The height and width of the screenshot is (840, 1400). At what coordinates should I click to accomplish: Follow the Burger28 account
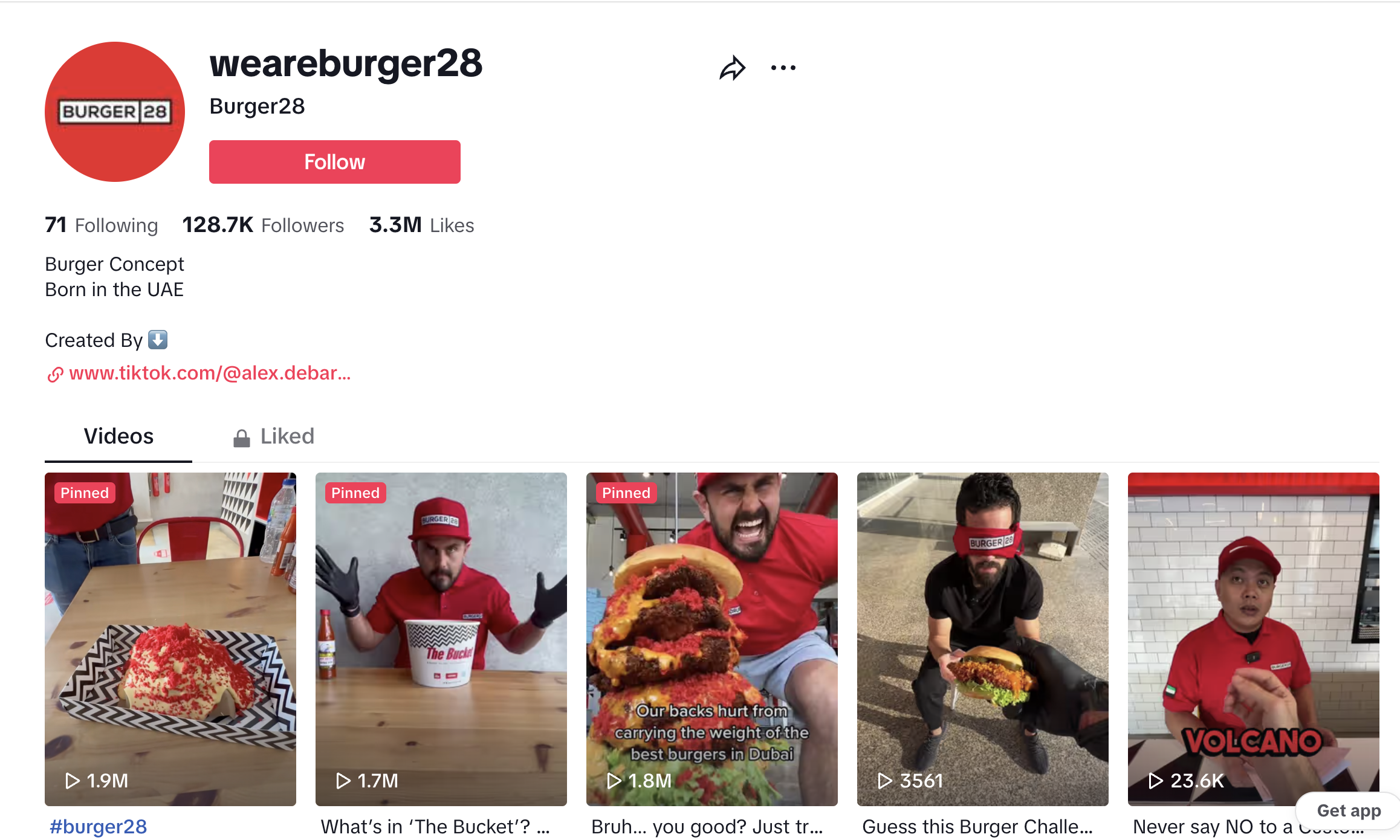334,162
